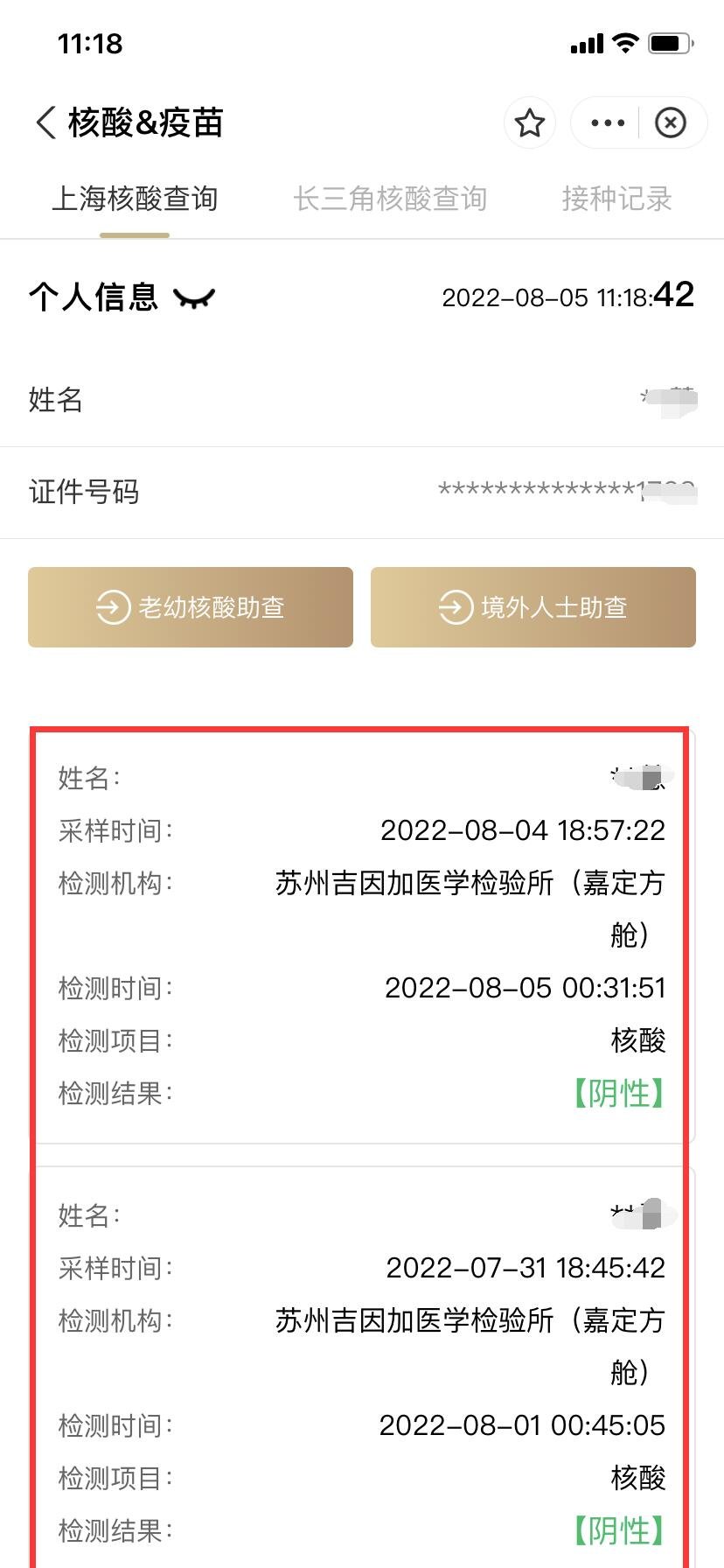Open 老幼核酸助查
Viewport: 724px width, 1568px height.
[x=191, y=607]
